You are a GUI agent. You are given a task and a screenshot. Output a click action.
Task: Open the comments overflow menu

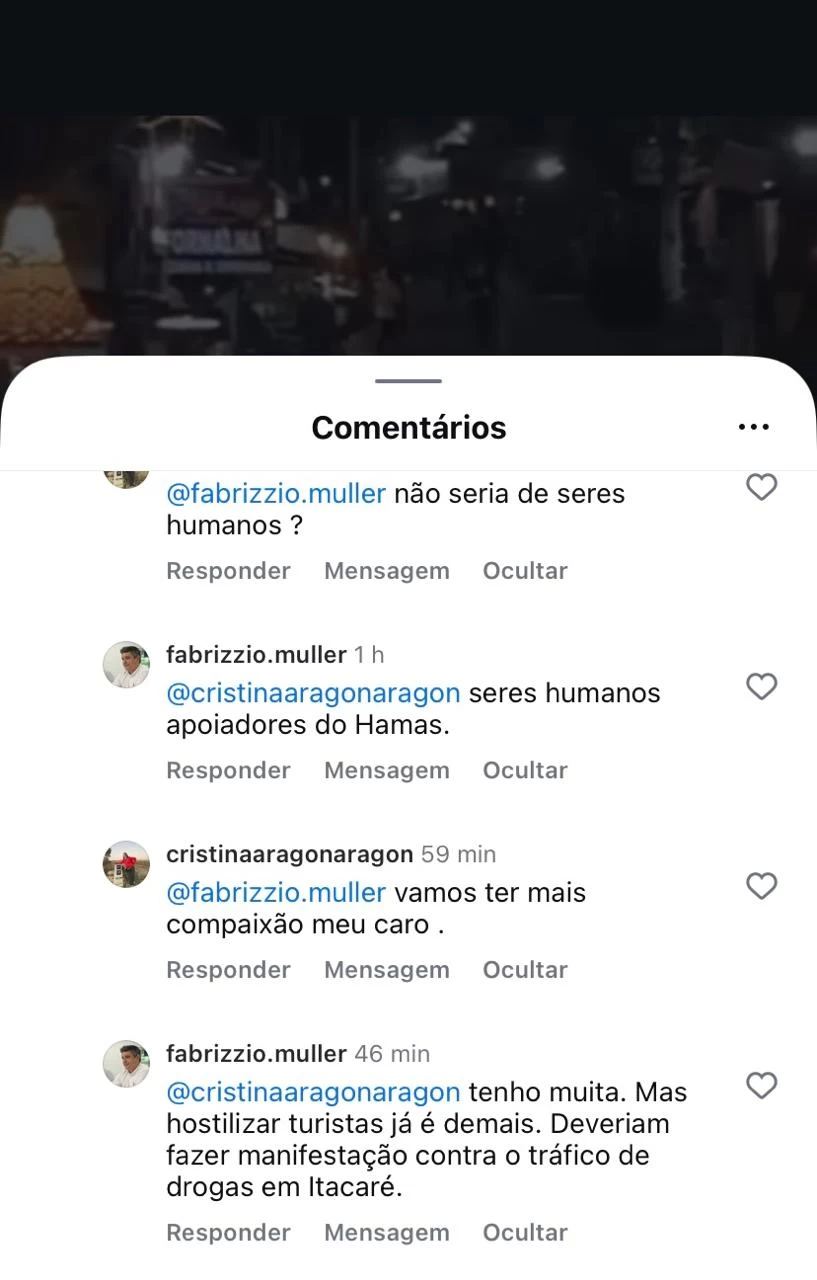(x=753, y=427)
